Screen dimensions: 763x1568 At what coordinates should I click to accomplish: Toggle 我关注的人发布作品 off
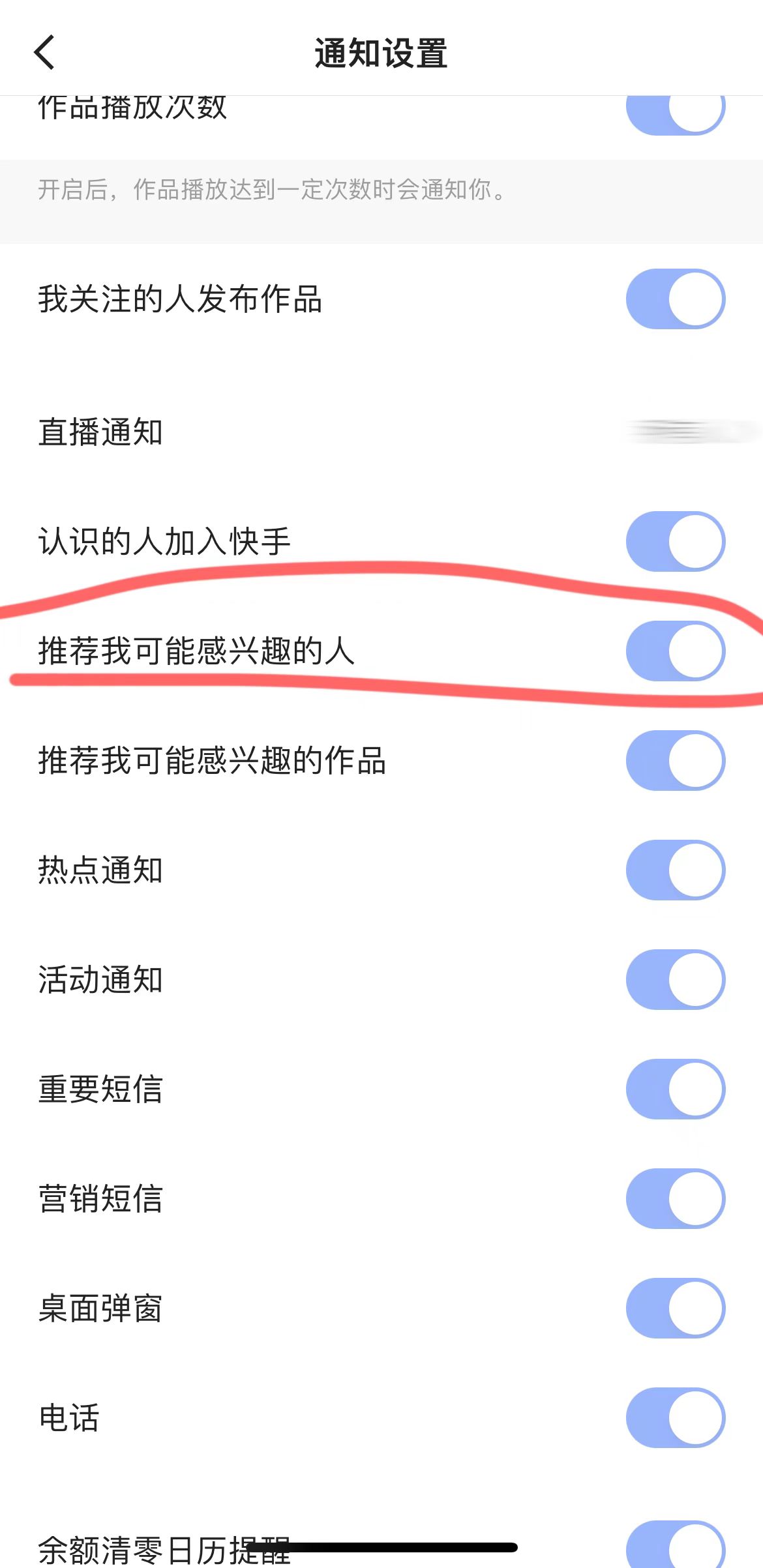[676, 300]
